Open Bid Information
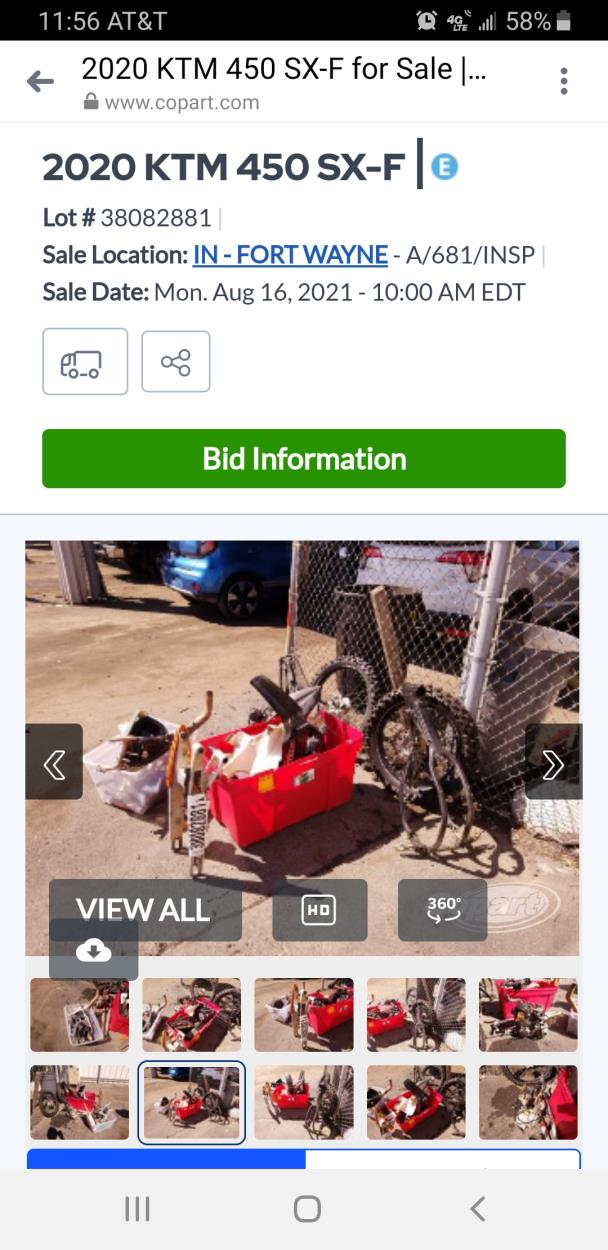The width and height of the screenshot is (608, 1250). (x=304, y=459)
